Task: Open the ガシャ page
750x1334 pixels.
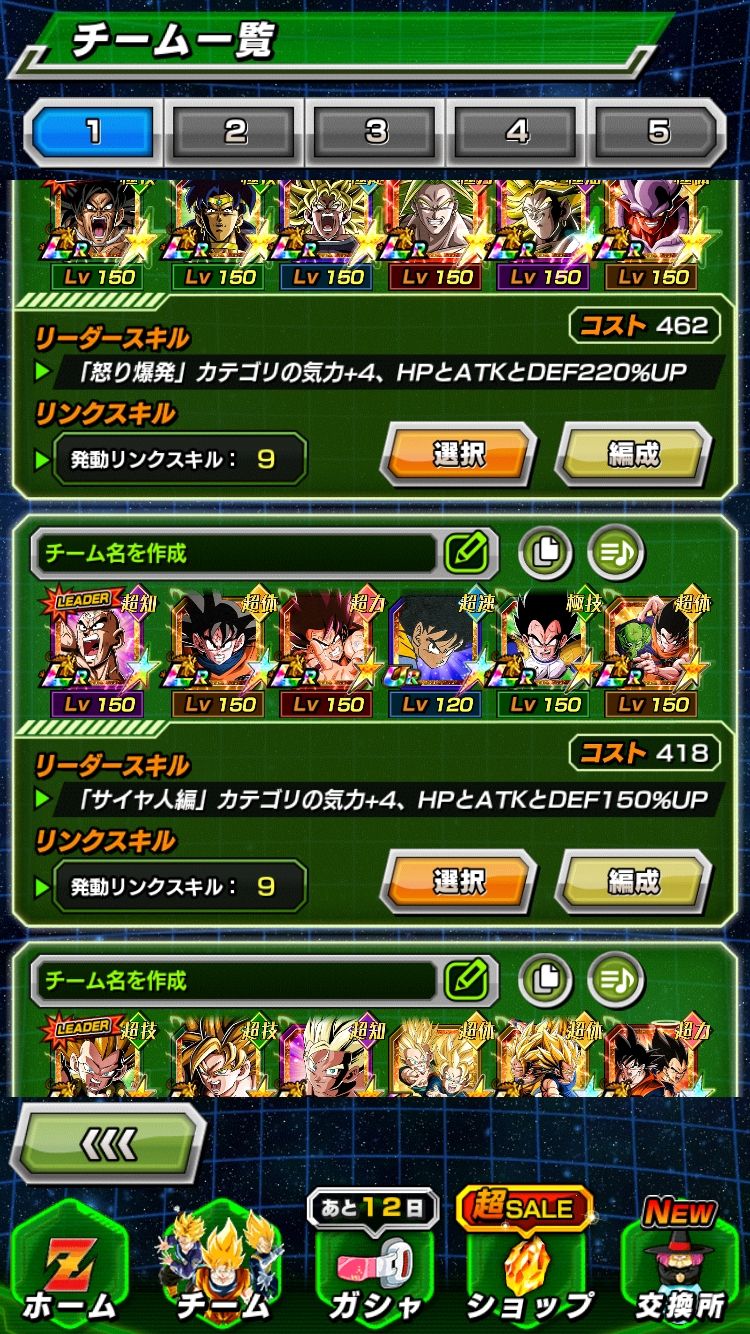Action: pos(373,1270)
